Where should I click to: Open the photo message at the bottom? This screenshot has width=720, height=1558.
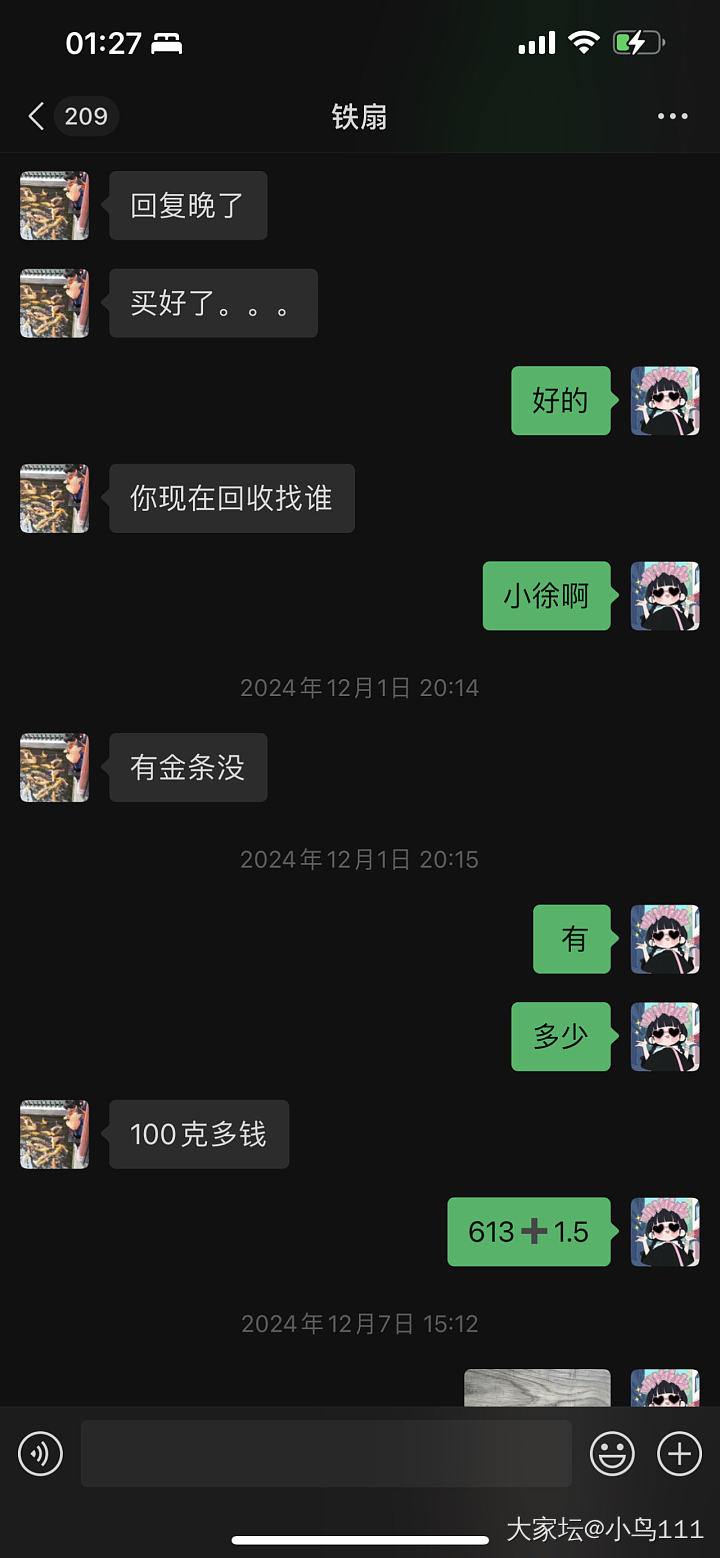pos(537,1388)
